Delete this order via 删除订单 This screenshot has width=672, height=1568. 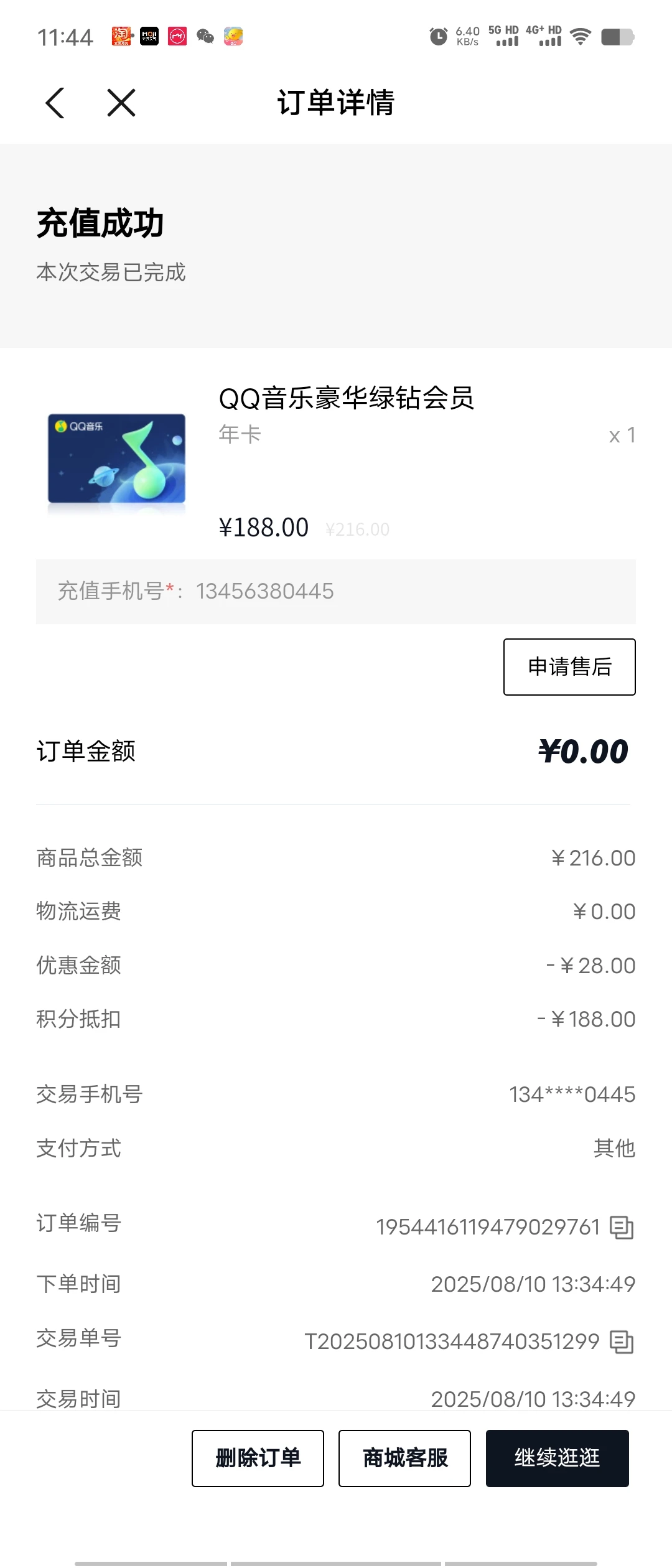(258, 1458)
